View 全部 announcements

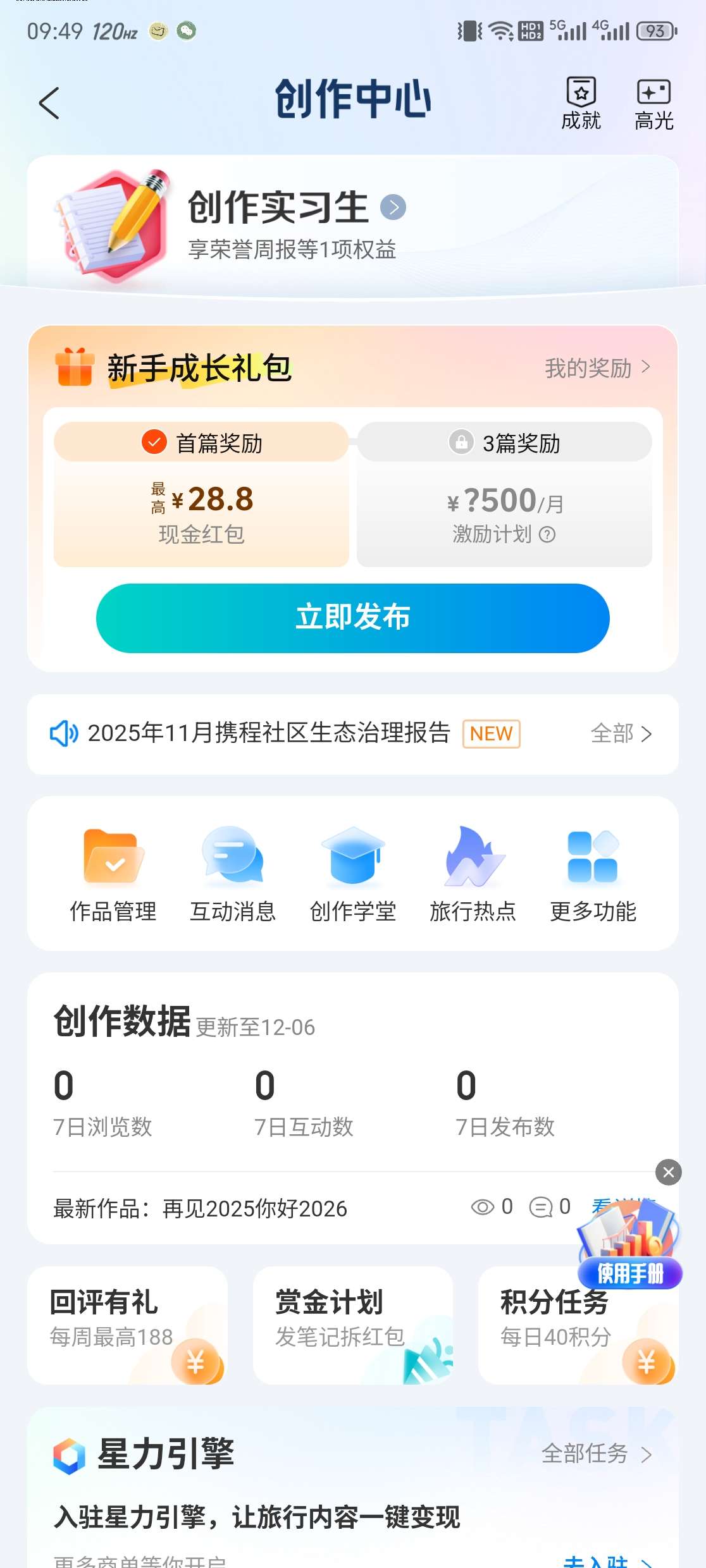[x=621, y=733]
